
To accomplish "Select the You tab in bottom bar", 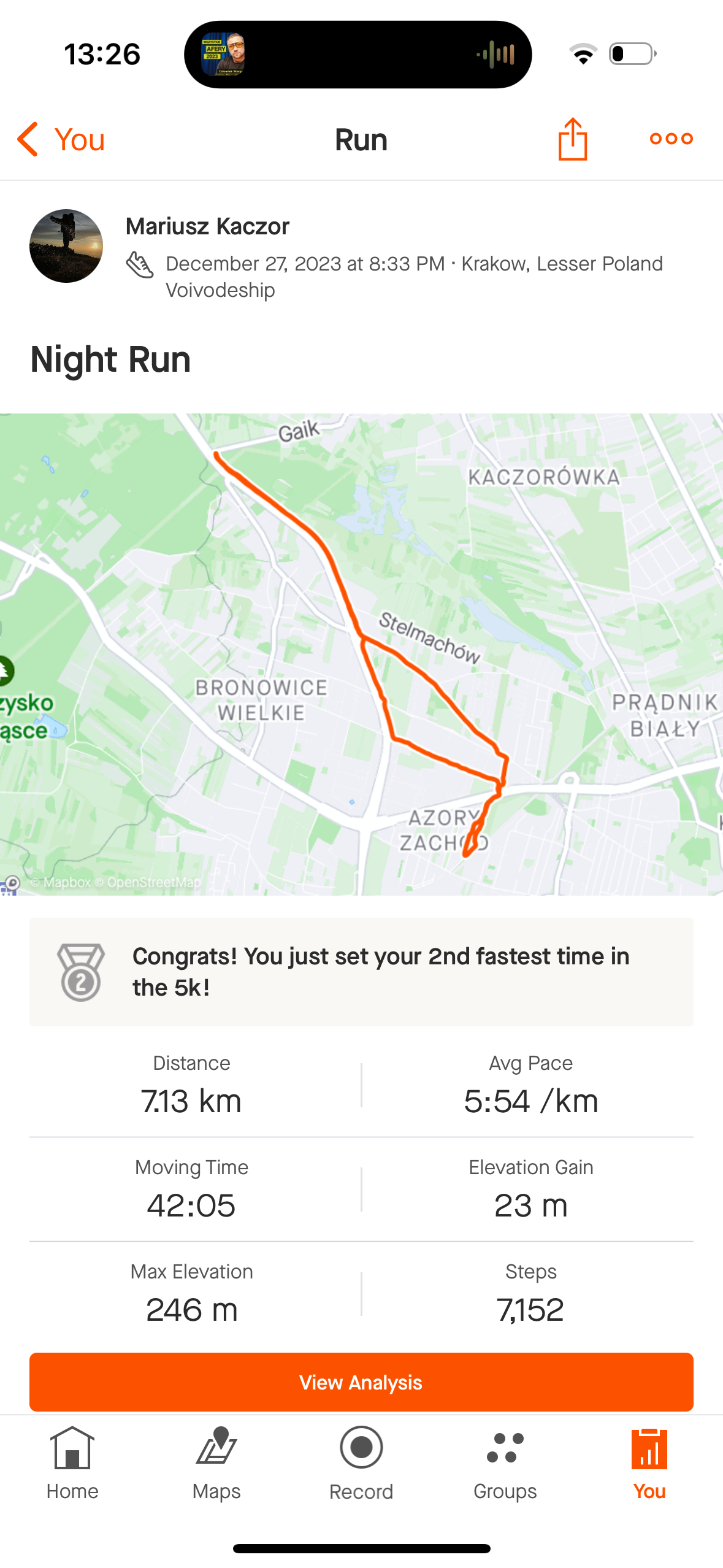I will pos(649,1462).
